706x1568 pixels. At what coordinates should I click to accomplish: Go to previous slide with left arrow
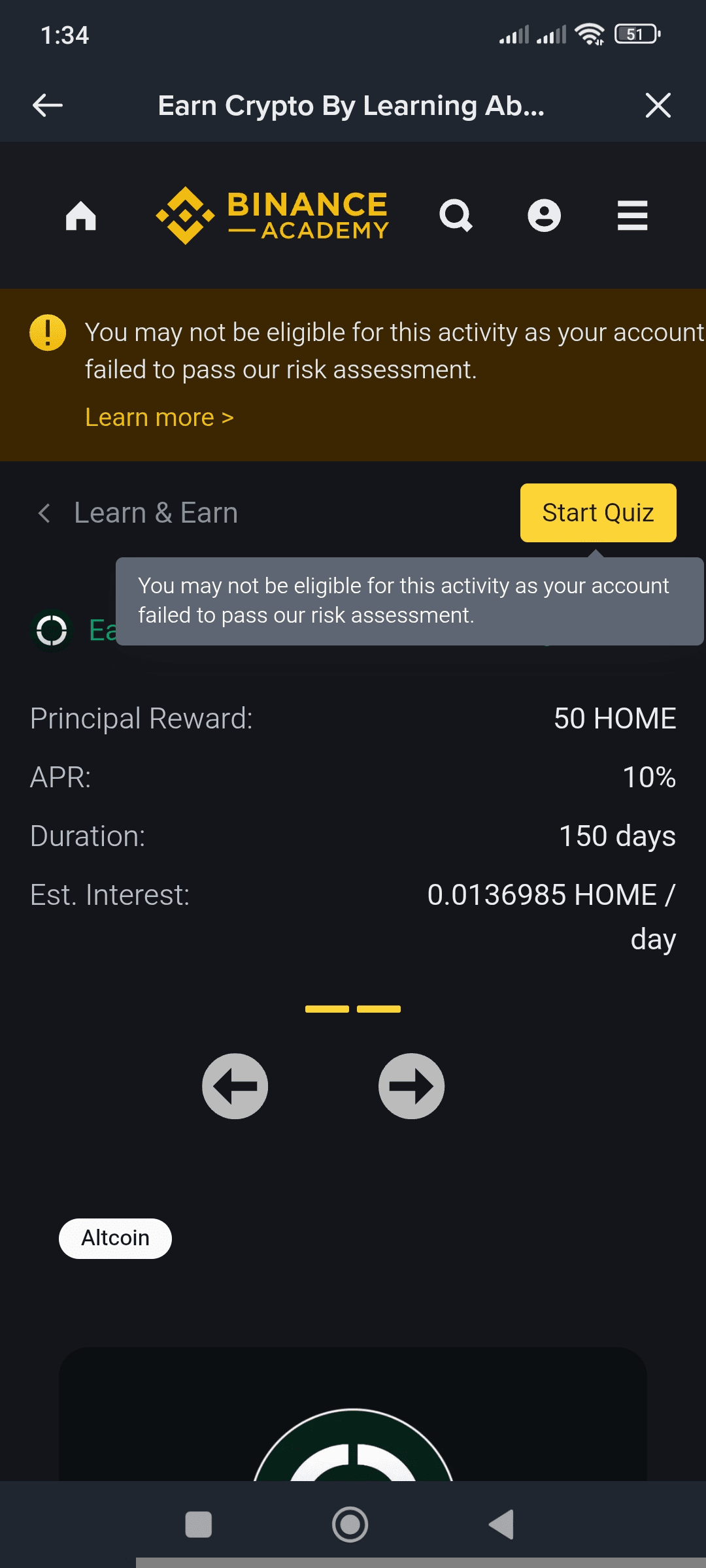click(x=235, y=1086)
